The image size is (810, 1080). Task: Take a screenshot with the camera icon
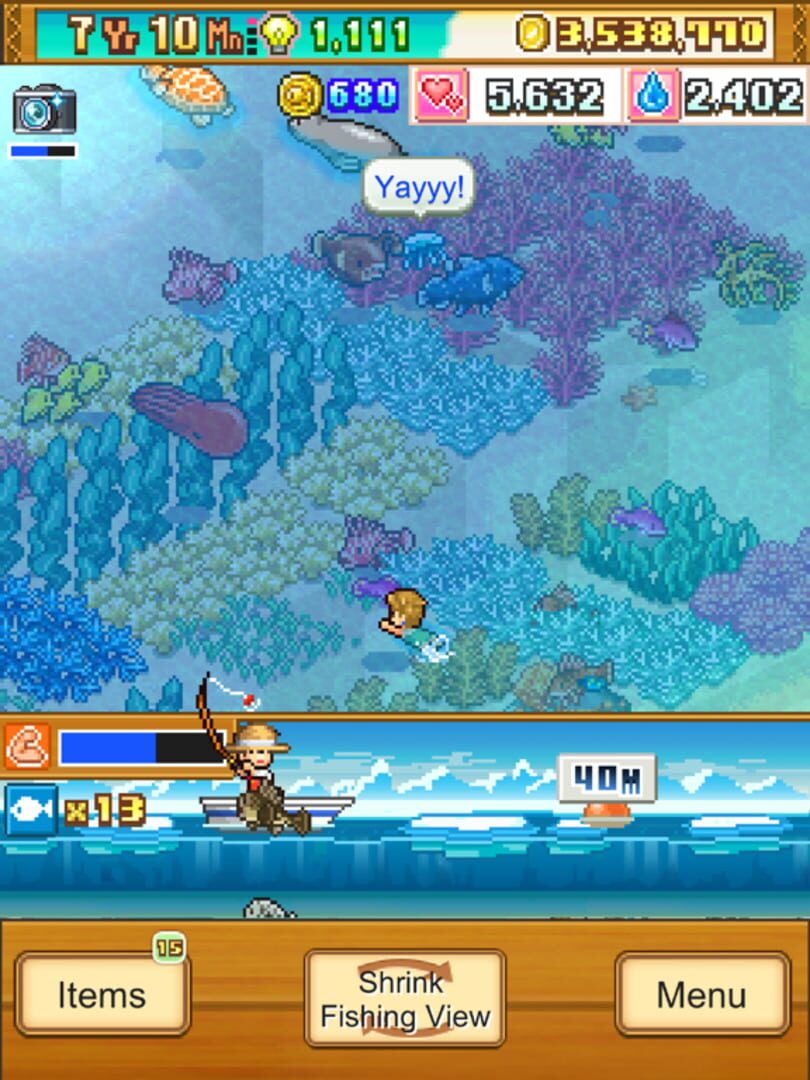click(44, 110)
